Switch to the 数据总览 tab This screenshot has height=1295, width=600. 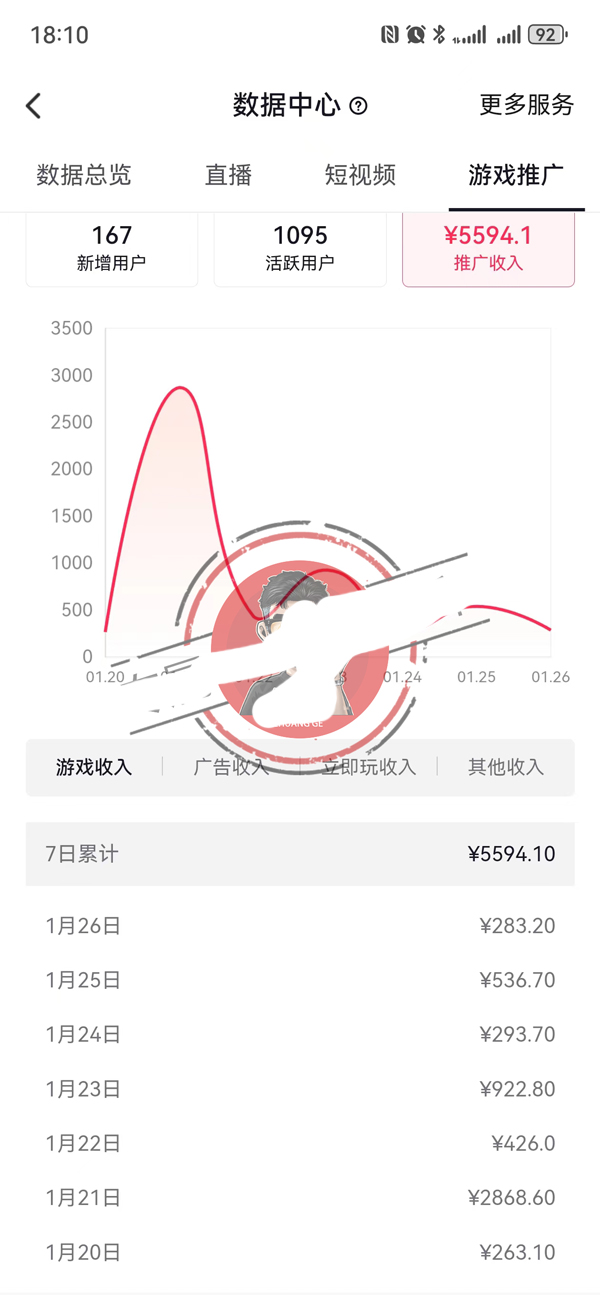[x=84, y=175]
